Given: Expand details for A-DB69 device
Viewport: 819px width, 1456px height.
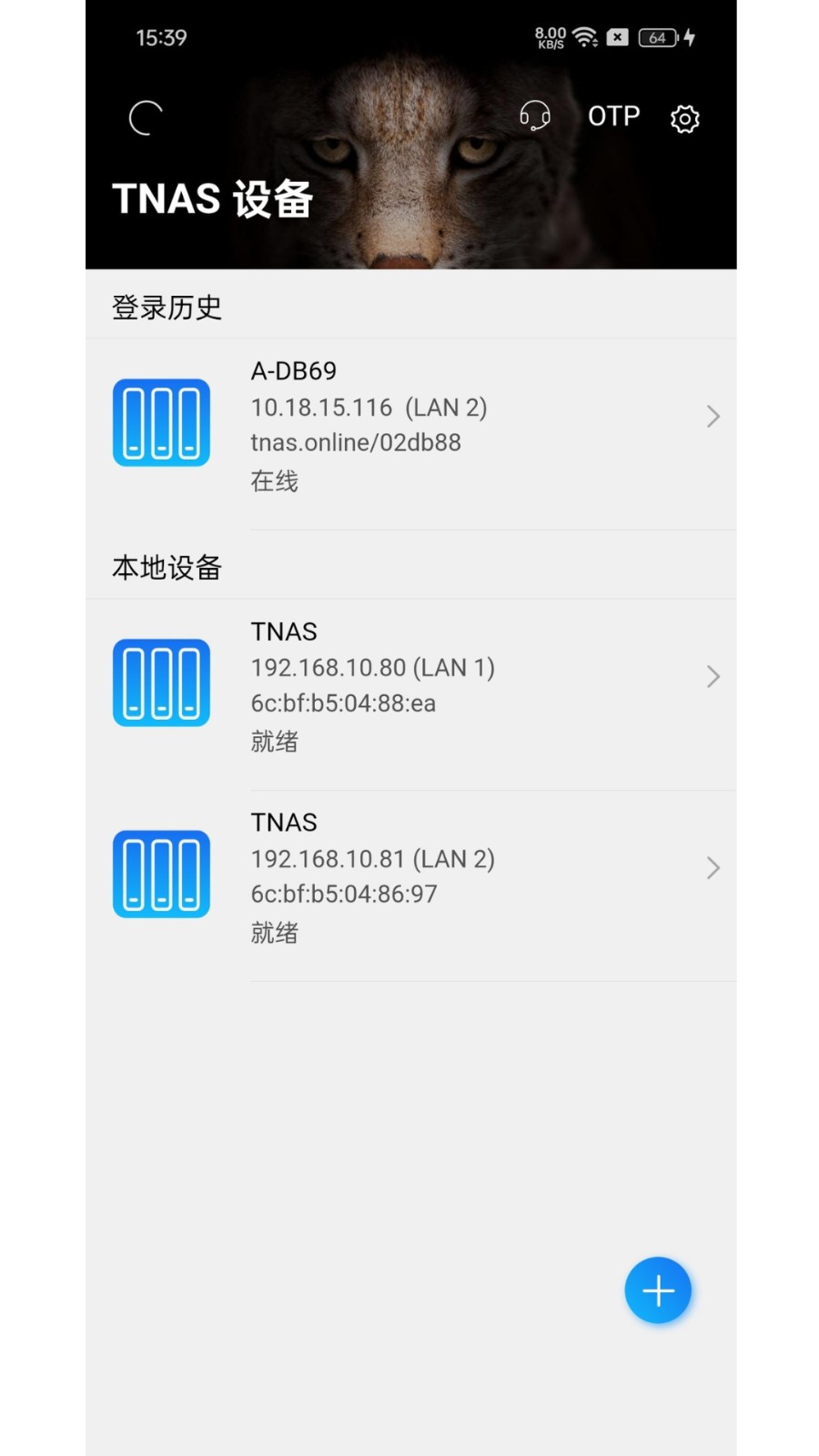Looking at the screenshot, I should tap(713, 417).
